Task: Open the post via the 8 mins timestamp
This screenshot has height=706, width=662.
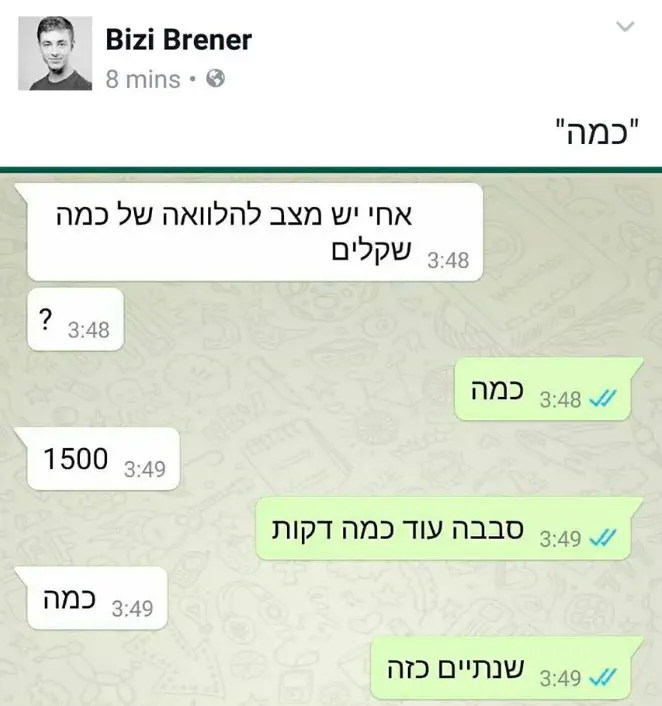Action: (x=143, y=79)
